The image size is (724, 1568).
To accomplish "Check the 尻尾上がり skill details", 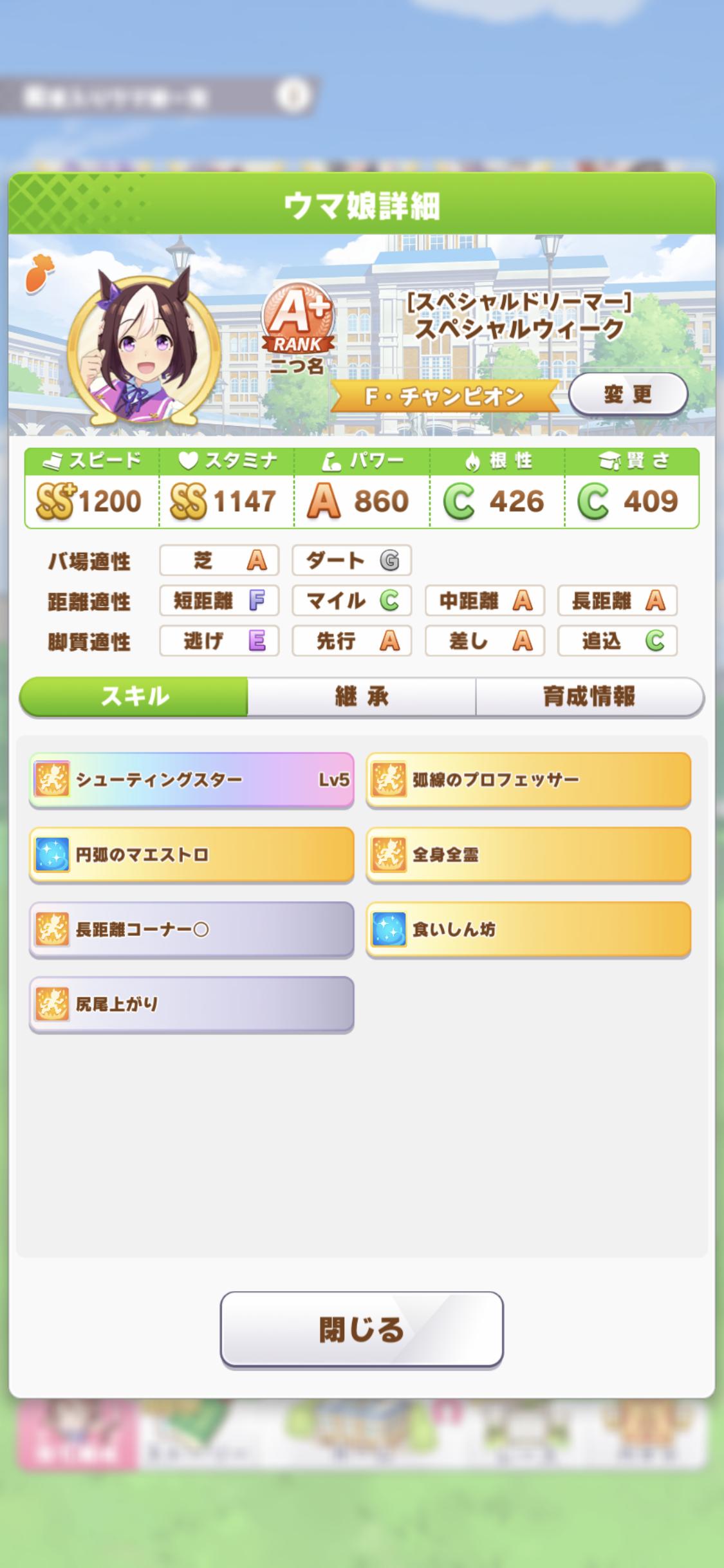I will click(191, 1003).
